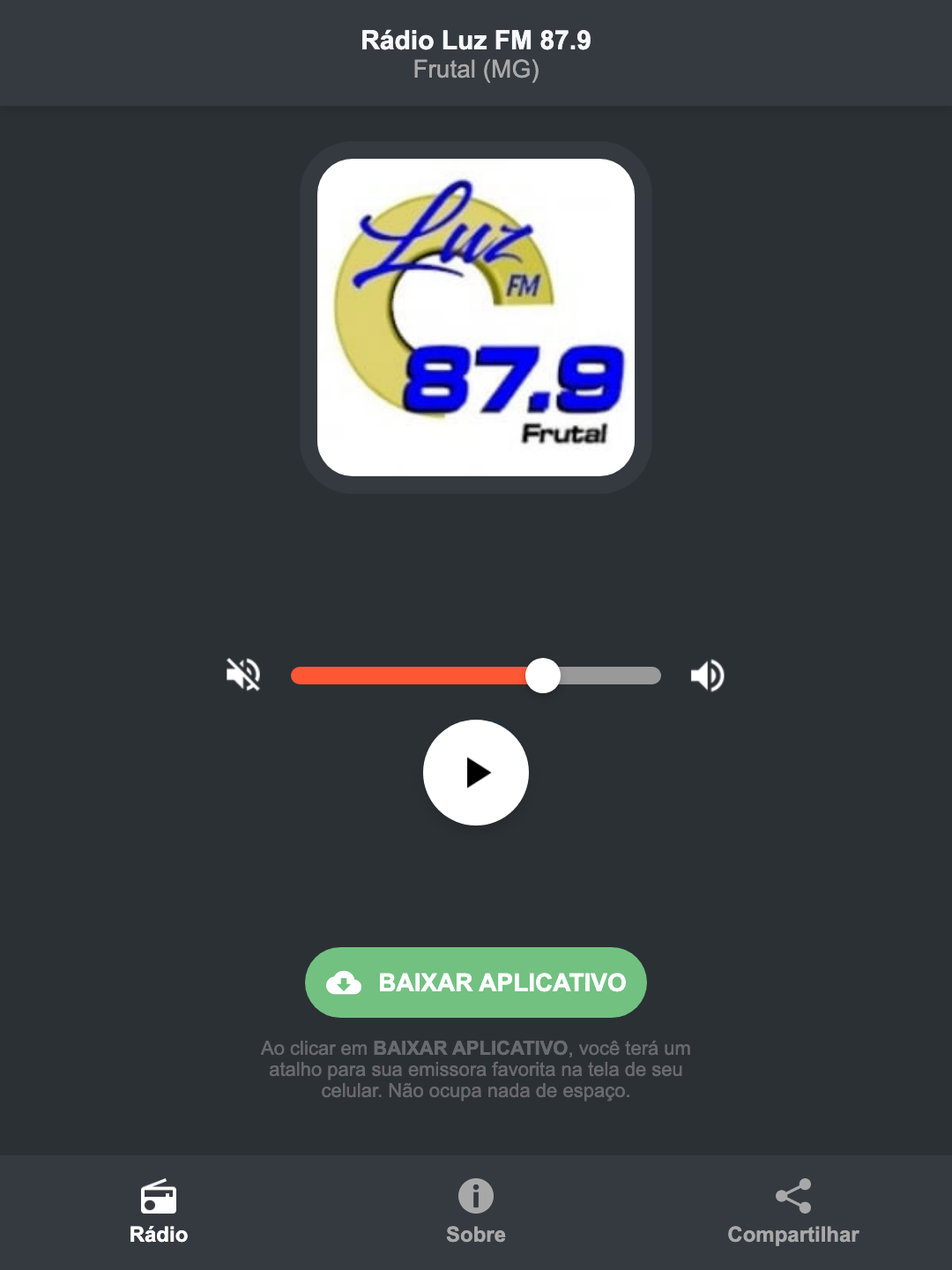The image size is (952, 1270).
Task: Click the Rádio Luz FM 87.9 title
Action: 475,40
